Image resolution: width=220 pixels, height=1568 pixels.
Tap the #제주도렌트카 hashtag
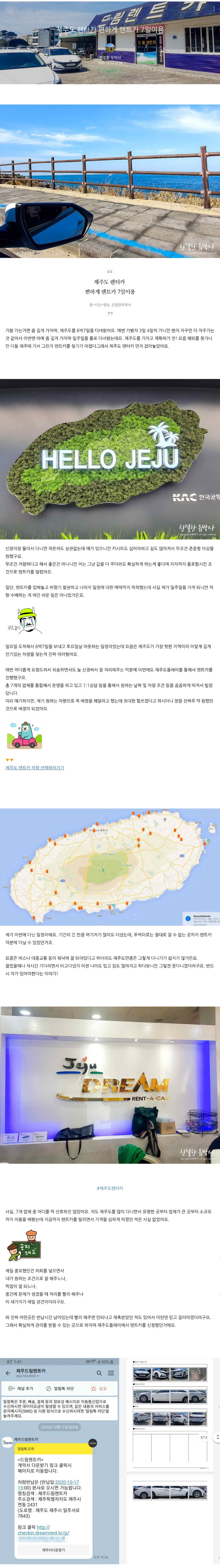(x=110, y=1188)
